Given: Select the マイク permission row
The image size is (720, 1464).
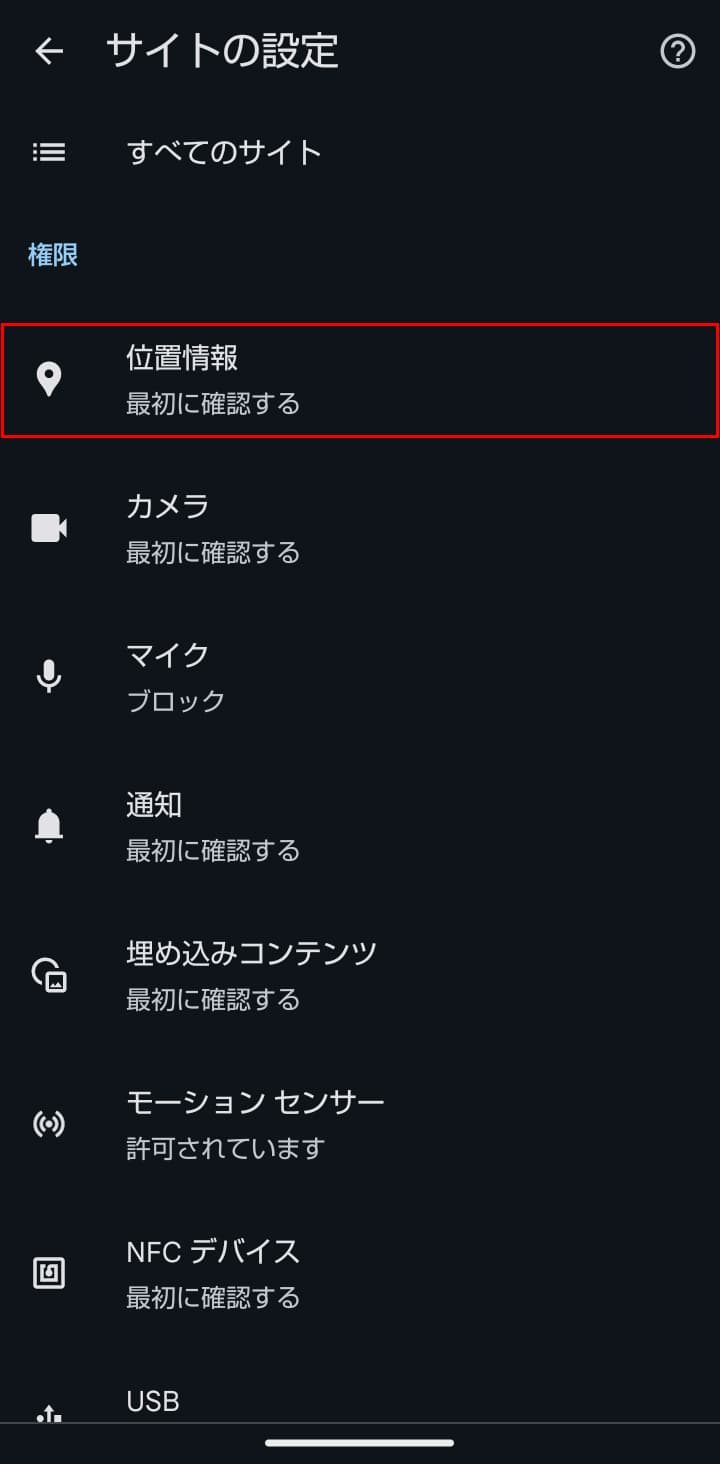Looking at the screenshot, I should pos(360,677).
